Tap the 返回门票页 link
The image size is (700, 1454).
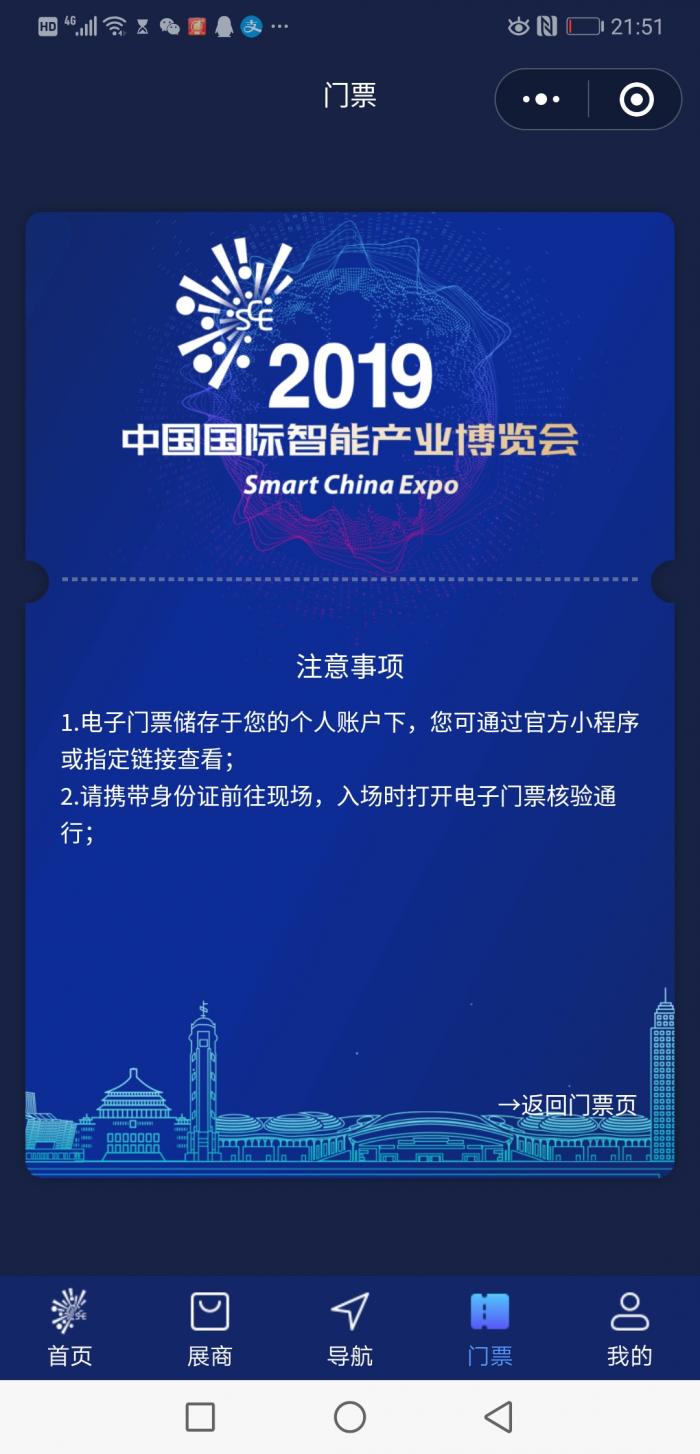(x=567, y=1104)
